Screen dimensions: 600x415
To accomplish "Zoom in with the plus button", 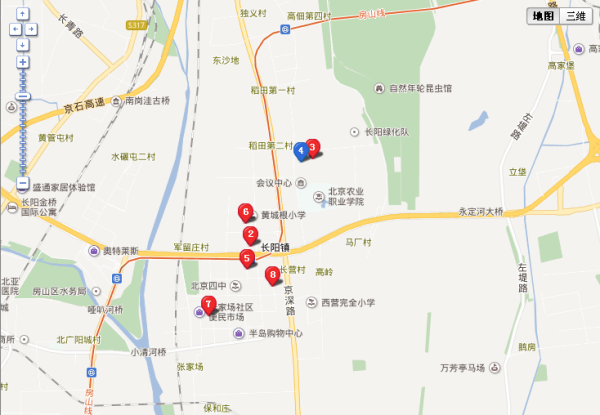I will [22, 60].
